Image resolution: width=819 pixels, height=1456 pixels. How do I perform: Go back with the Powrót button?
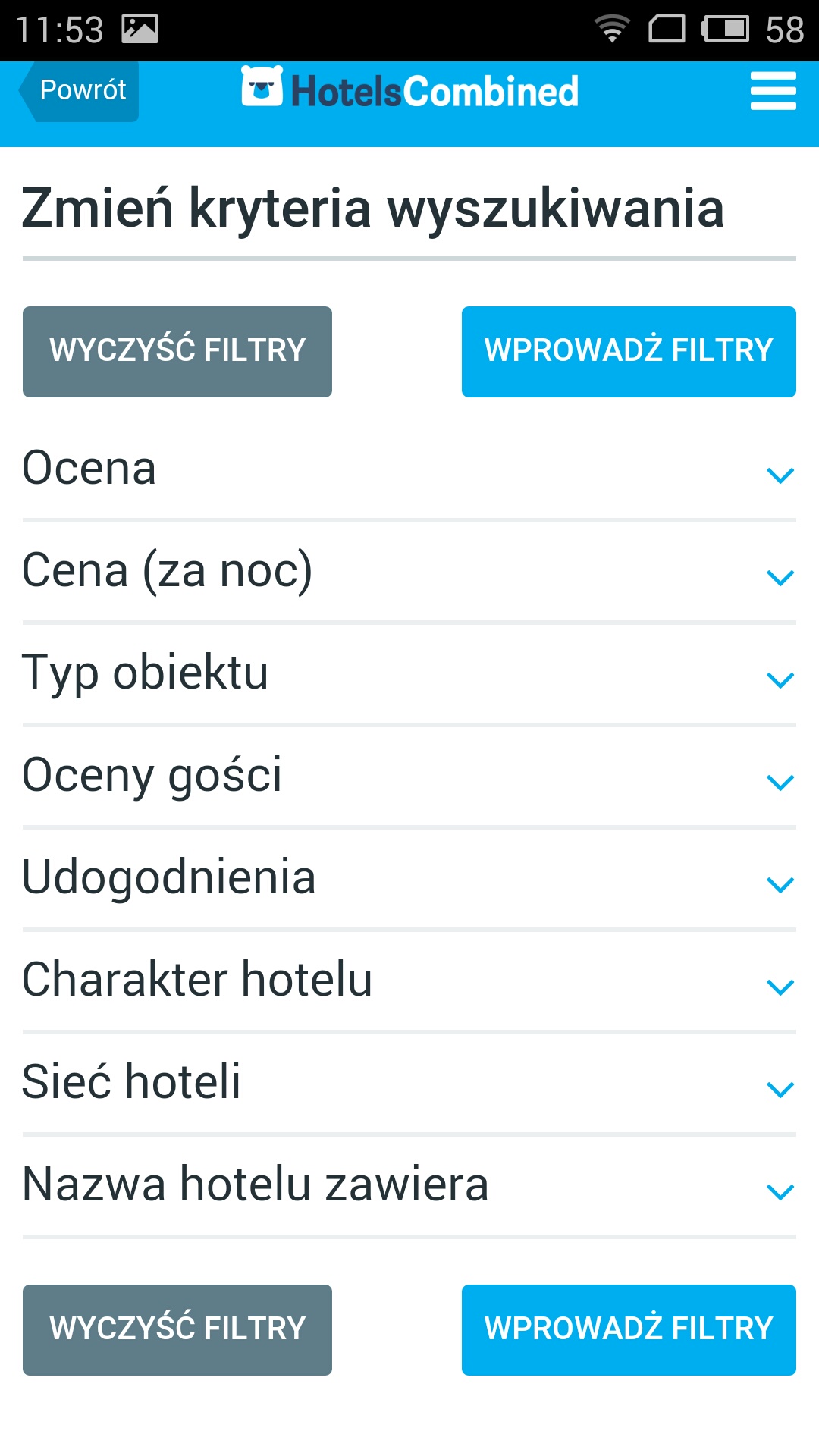79,91
